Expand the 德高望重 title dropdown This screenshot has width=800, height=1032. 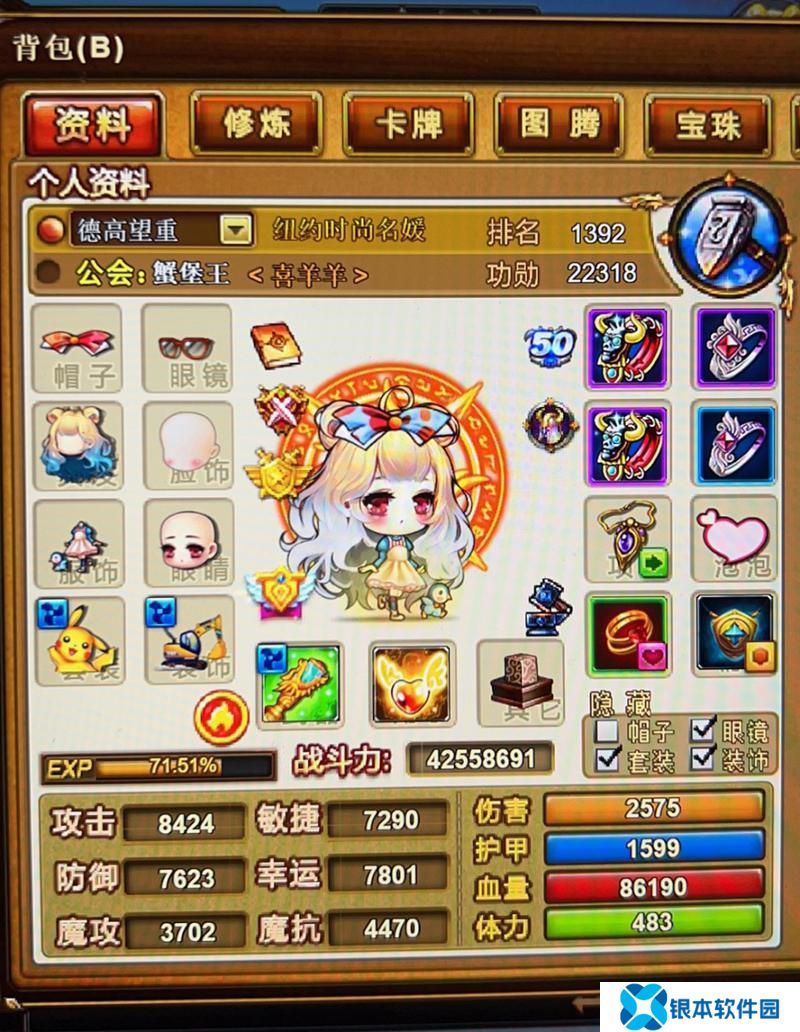point(235,231)
